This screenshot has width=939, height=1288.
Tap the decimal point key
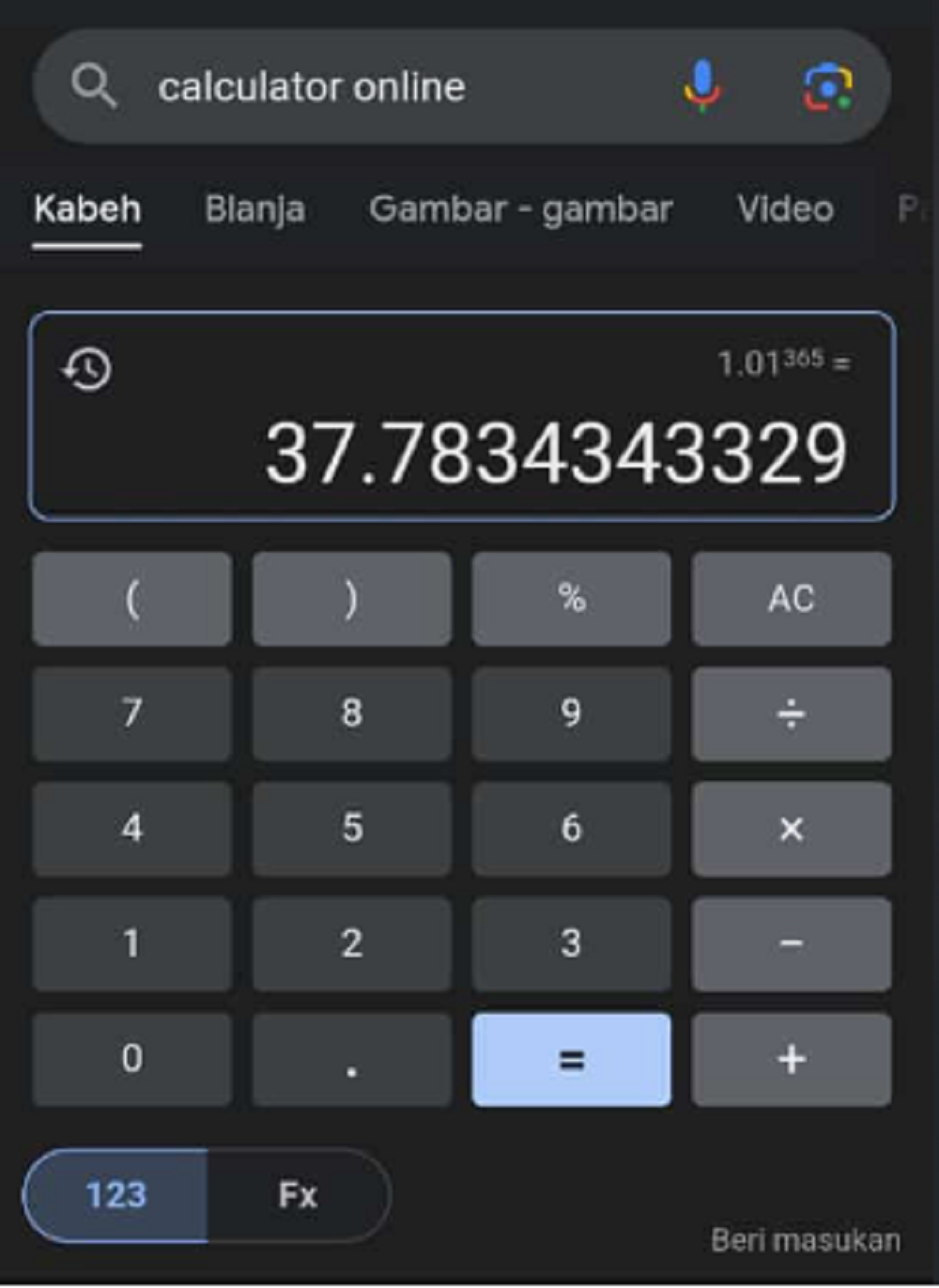click(x=351, y=1059)
